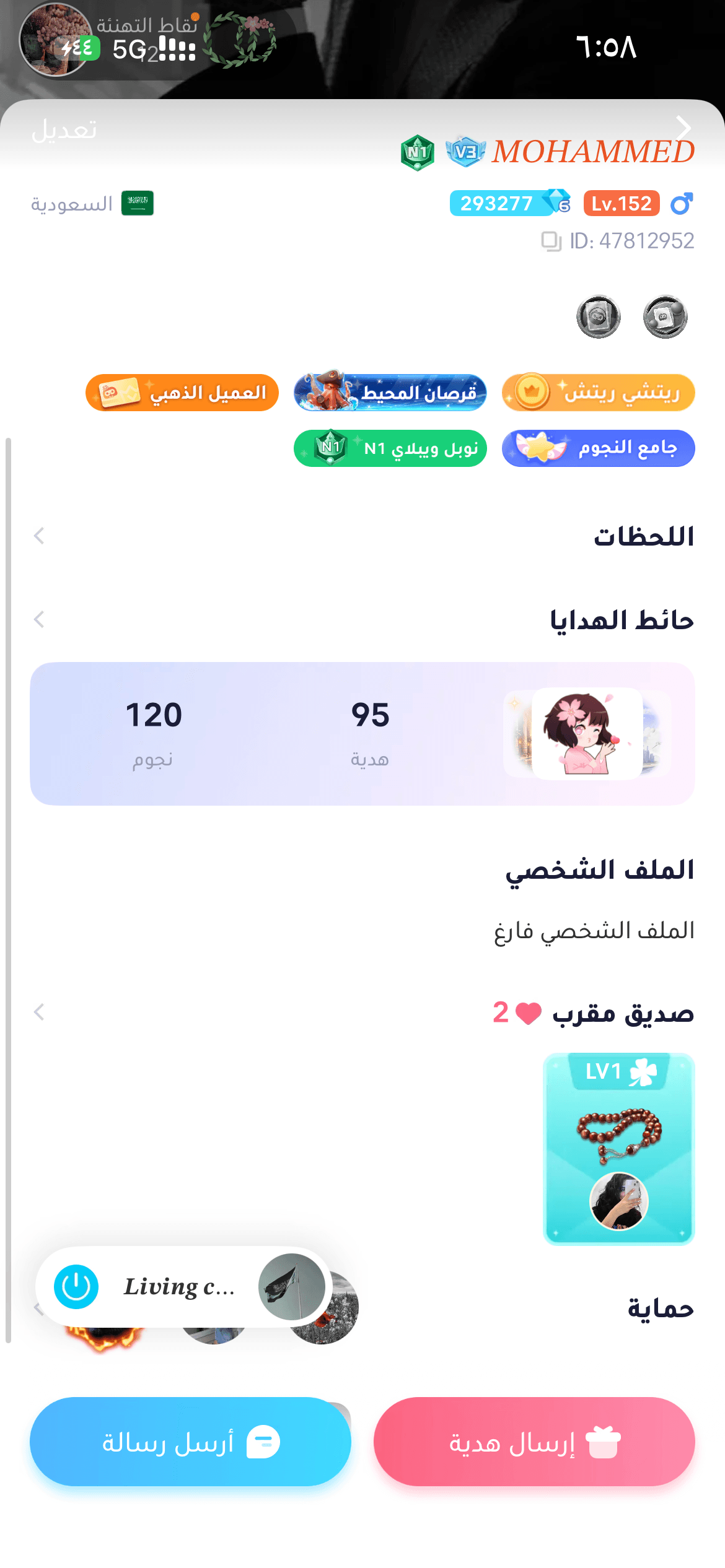
Task: Open the صديق مقرب close friends list
Action: [362, 1013]
